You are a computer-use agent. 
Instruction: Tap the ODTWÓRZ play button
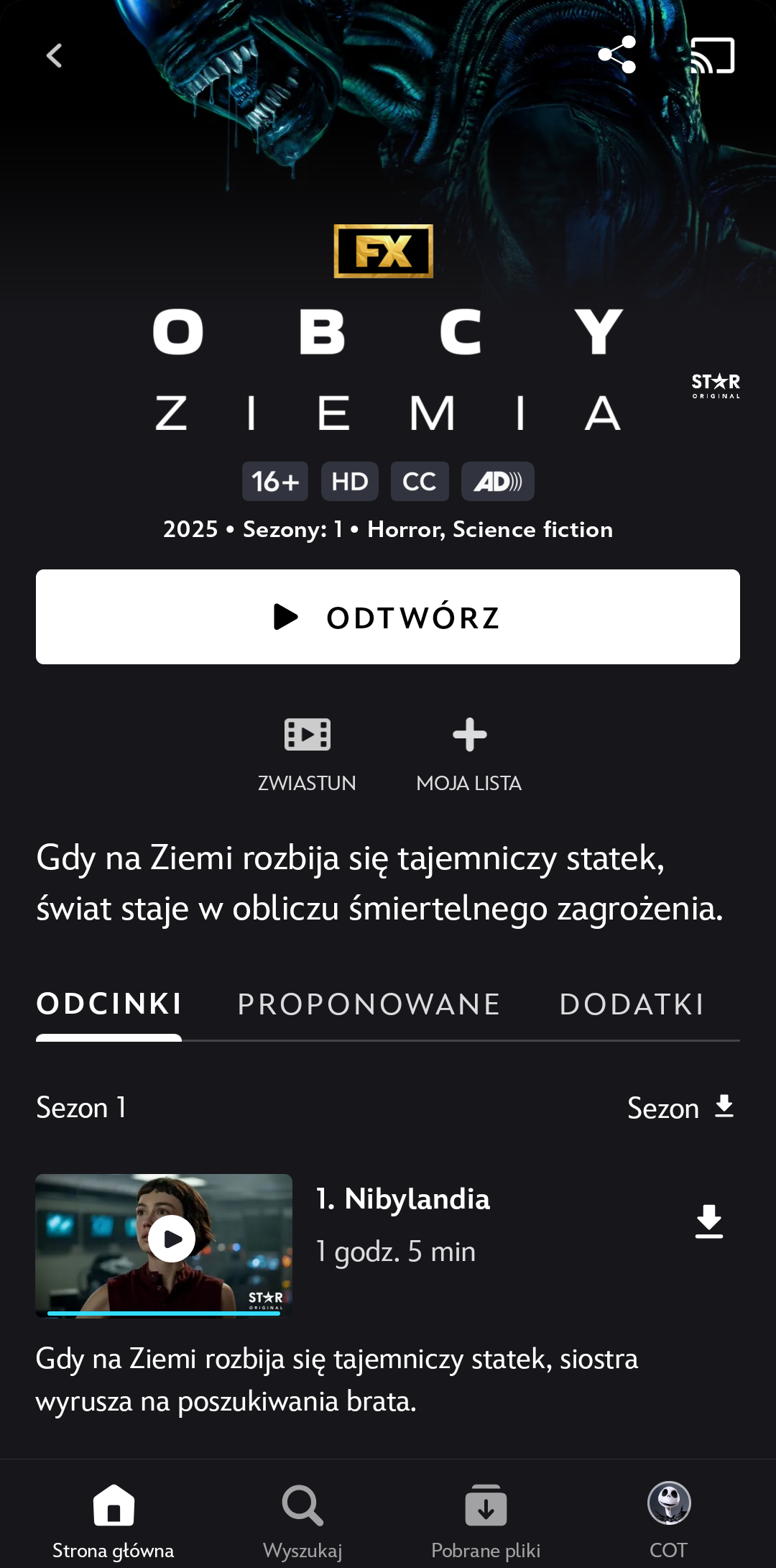point(388,617)
